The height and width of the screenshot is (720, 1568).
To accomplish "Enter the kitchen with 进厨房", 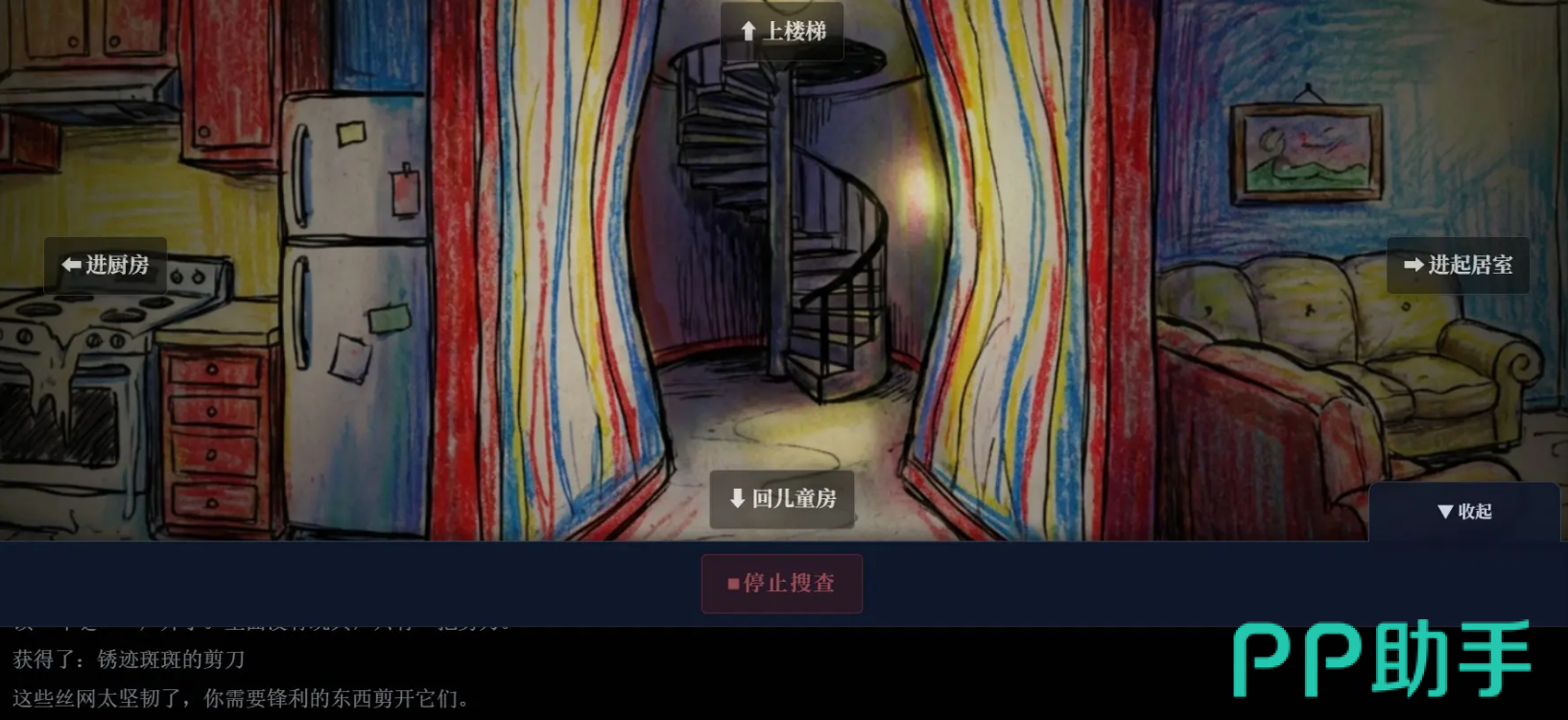I will (106, 265).
